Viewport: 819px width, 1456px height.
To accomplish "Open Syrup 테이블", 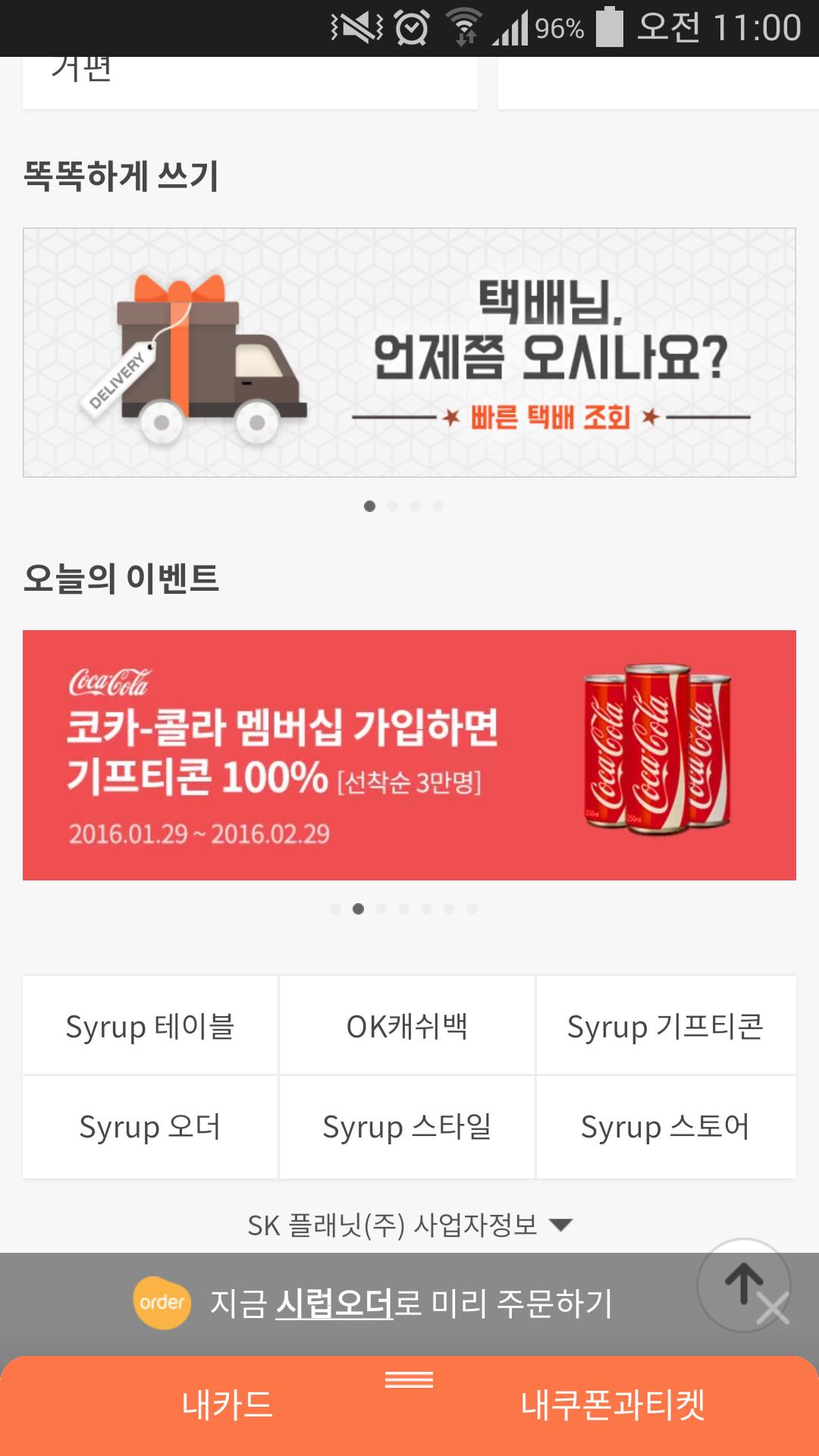I will (x=150, y=1026).
